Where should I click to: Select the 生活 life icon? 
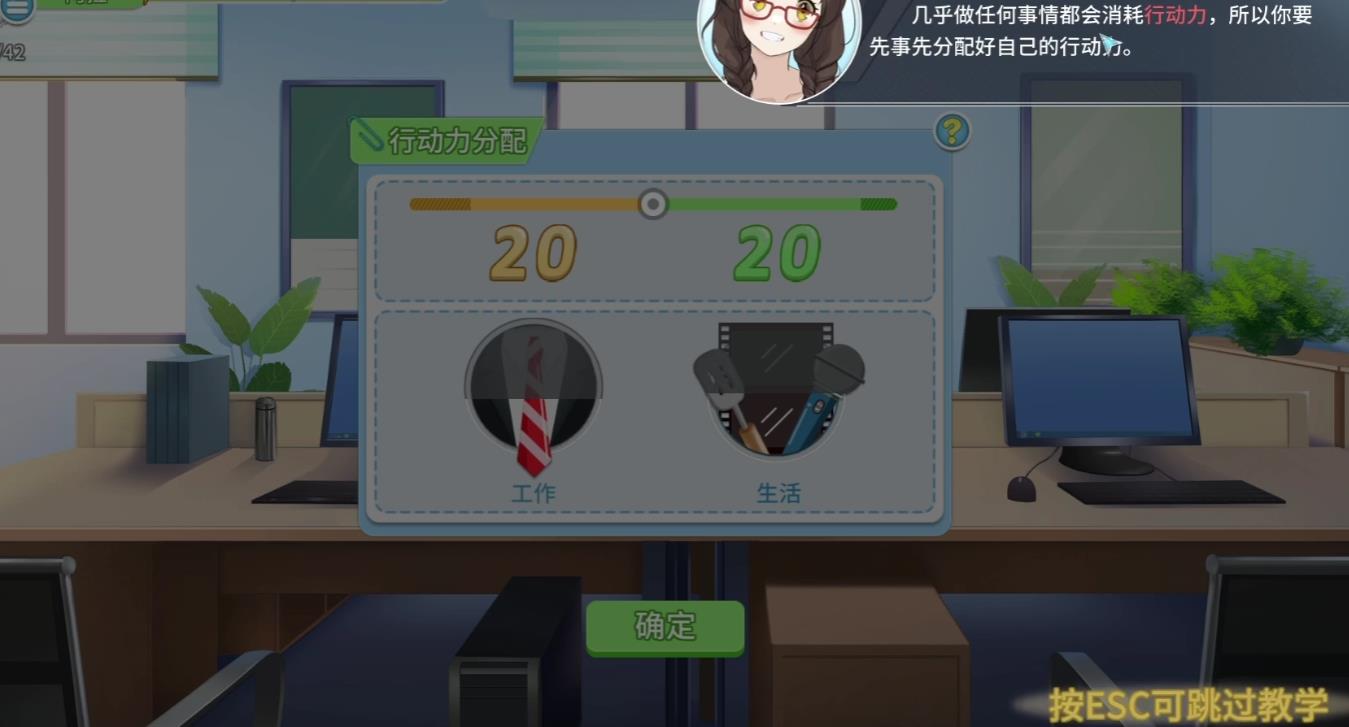[x=778, y=397]
